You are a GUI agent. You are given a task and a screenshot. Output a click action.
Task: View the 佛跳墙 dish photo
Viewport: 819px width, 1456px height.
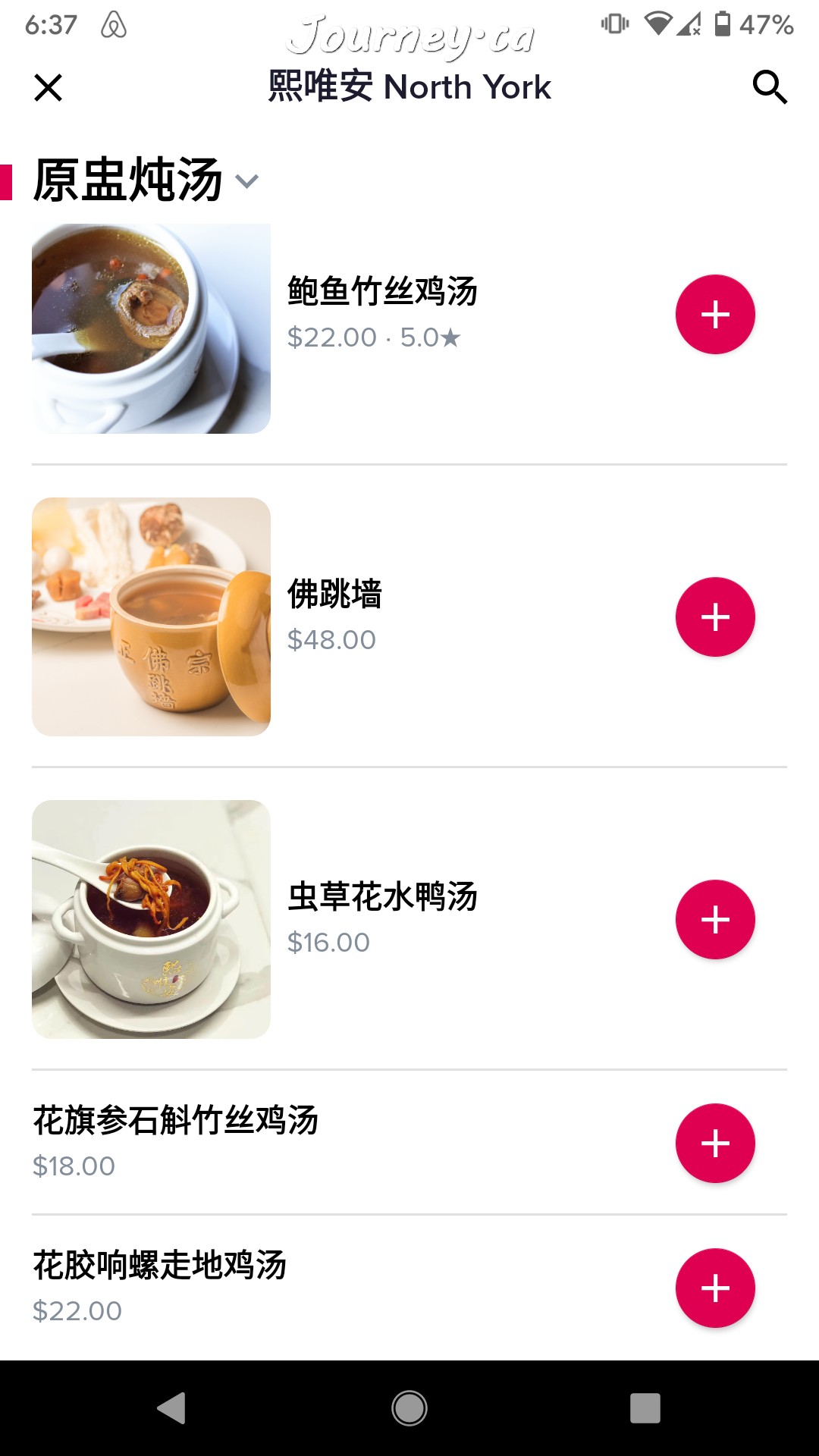pyautogui.click(x=151, y=617)
